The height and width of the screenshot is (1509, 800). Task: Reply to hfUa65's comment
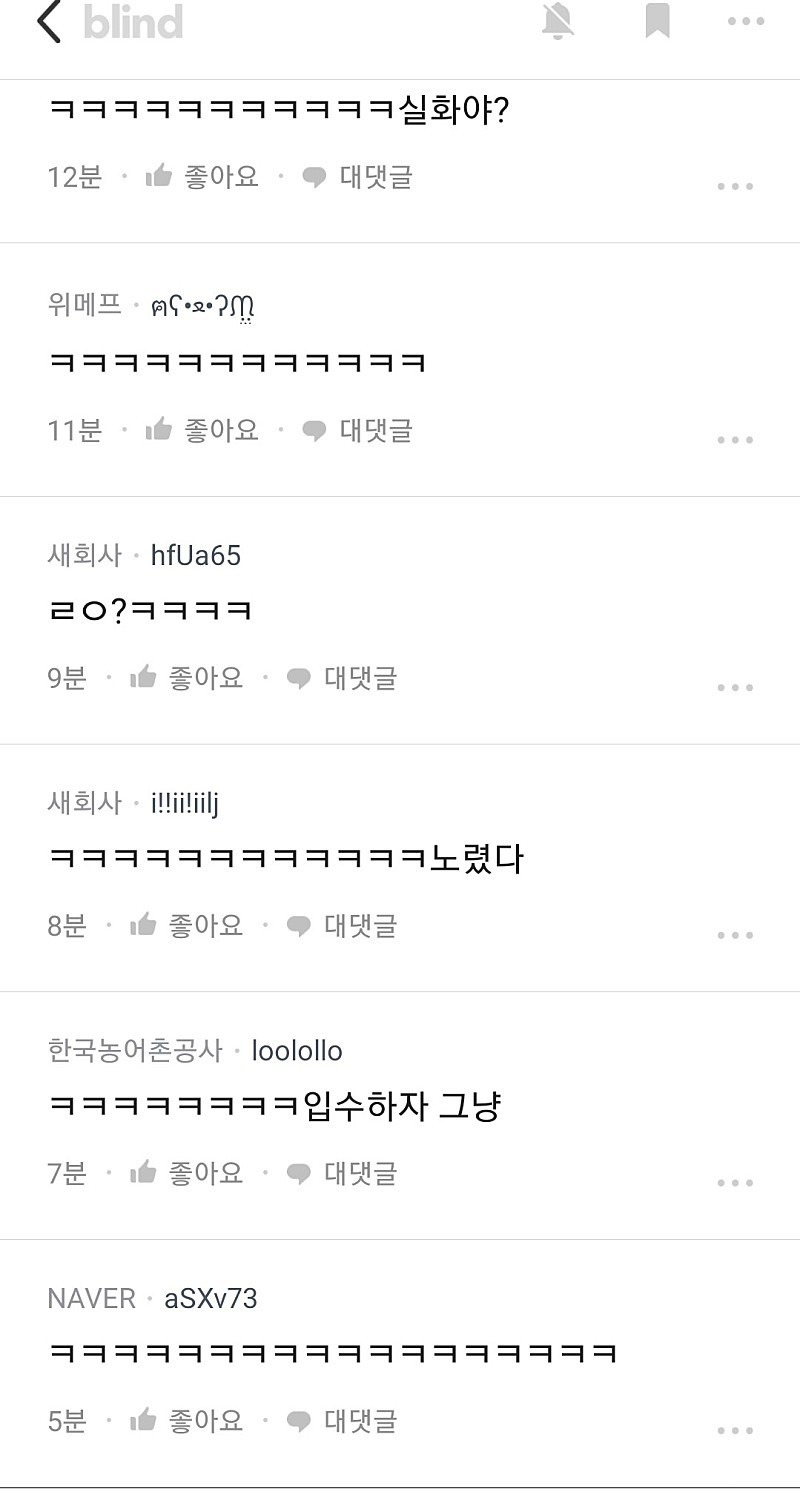[x=342, y=678]
